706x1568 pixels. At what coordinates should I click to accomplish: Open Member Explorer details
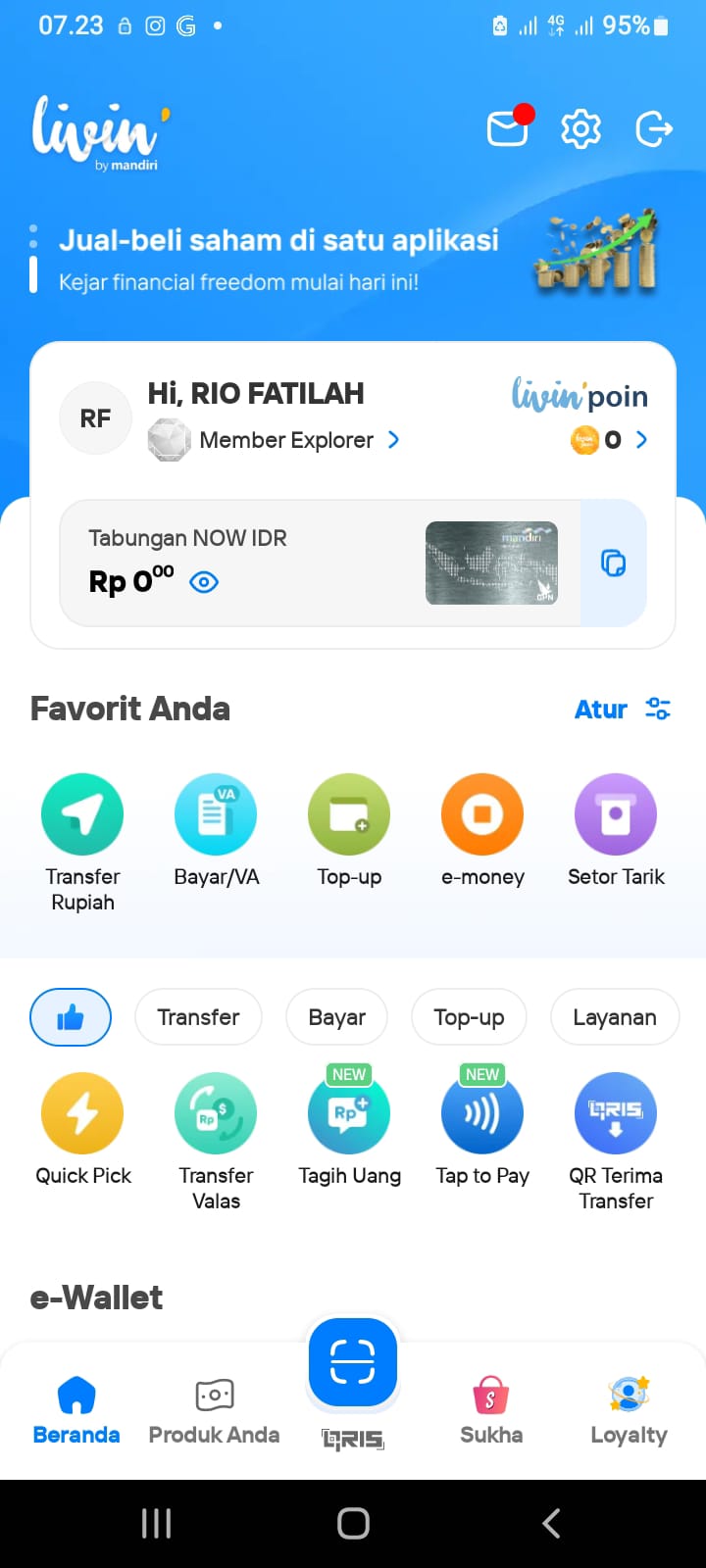(274, 440)
